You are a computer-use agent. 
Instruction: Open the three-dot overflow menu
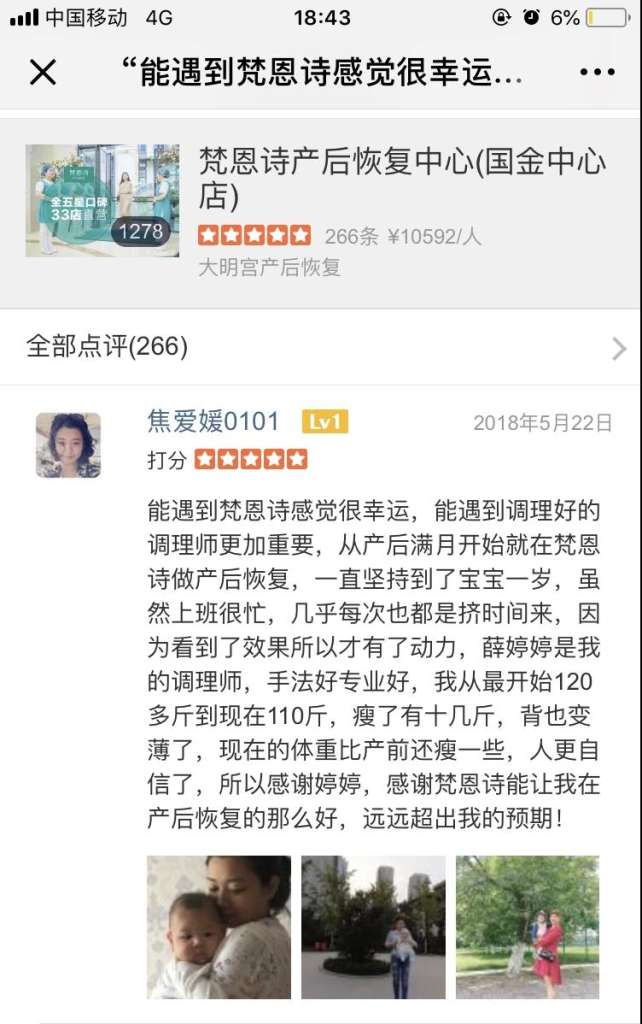click(x=597, y=72)
